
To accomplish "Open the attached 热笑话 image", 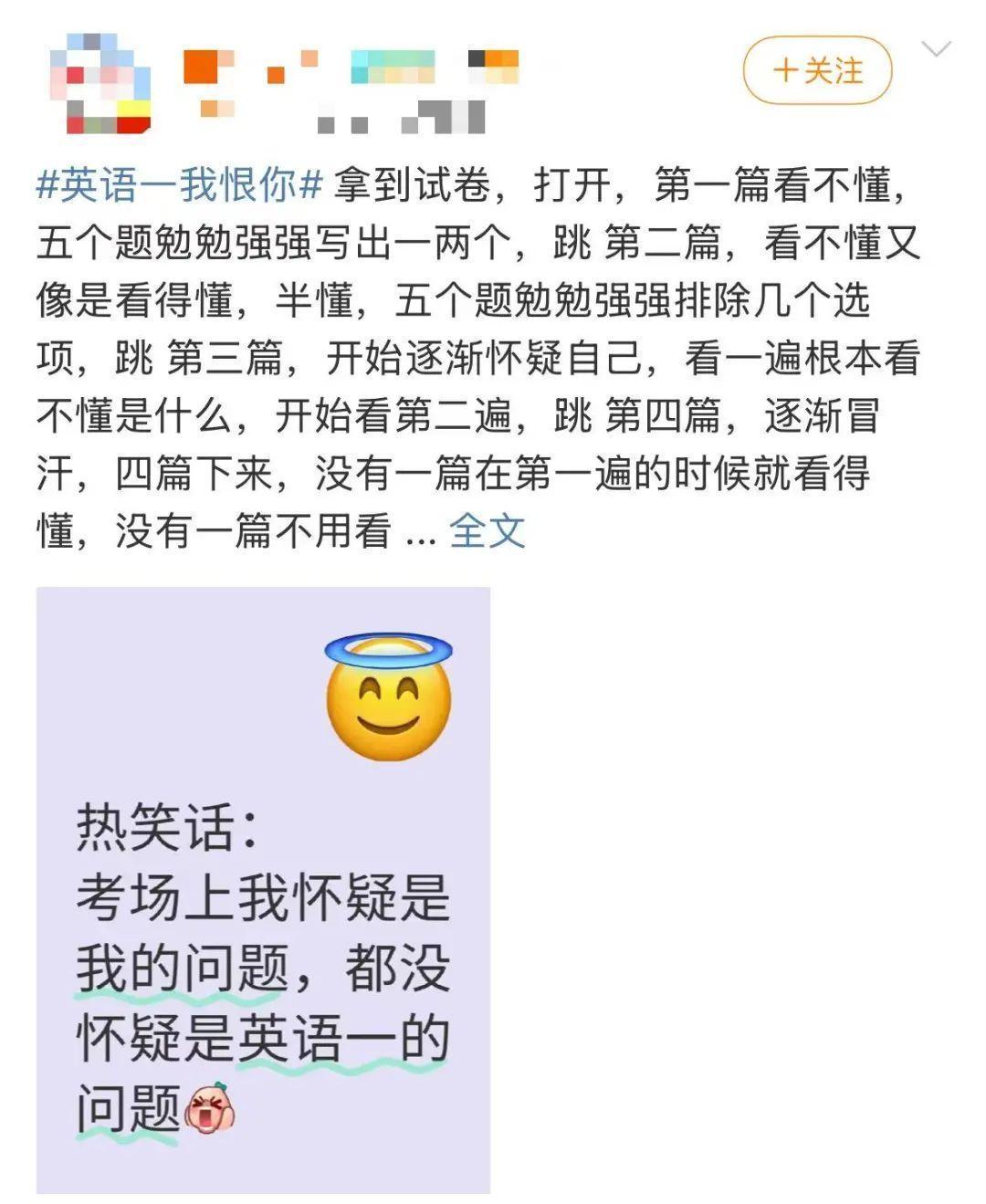I will [263, 890].
